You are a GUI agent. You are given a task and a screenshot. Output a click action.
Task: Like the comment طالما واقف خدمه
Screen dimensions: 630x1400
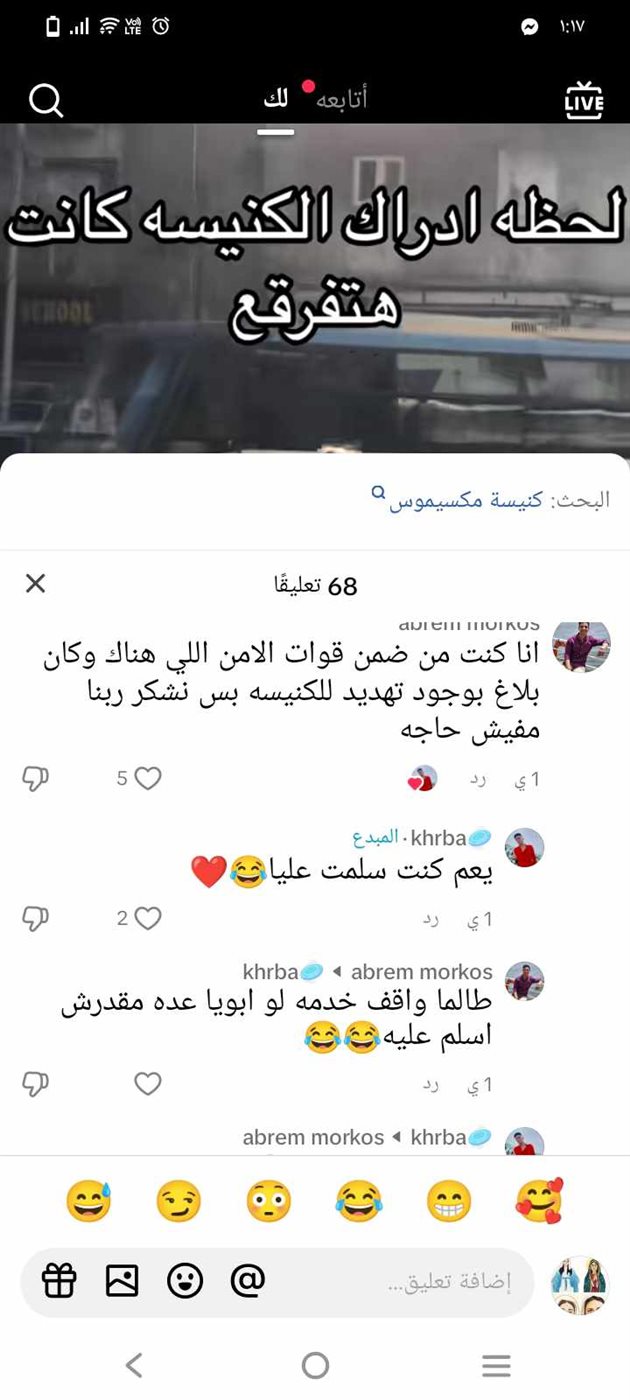point(147,1084)
